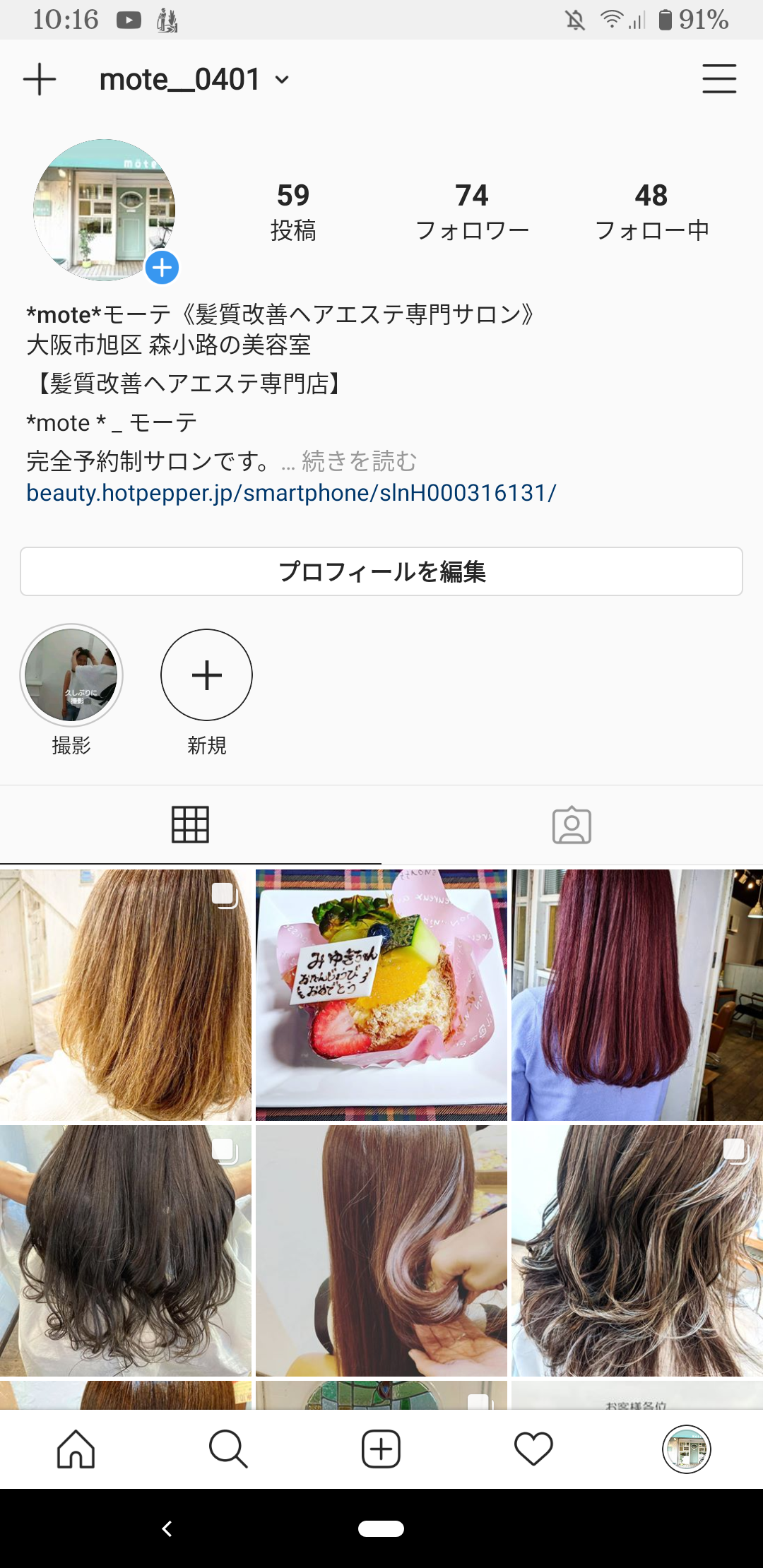The image size is (763, 1568).
Task: Open the 撮影 story highlight
Action: [x=71, y=675]
